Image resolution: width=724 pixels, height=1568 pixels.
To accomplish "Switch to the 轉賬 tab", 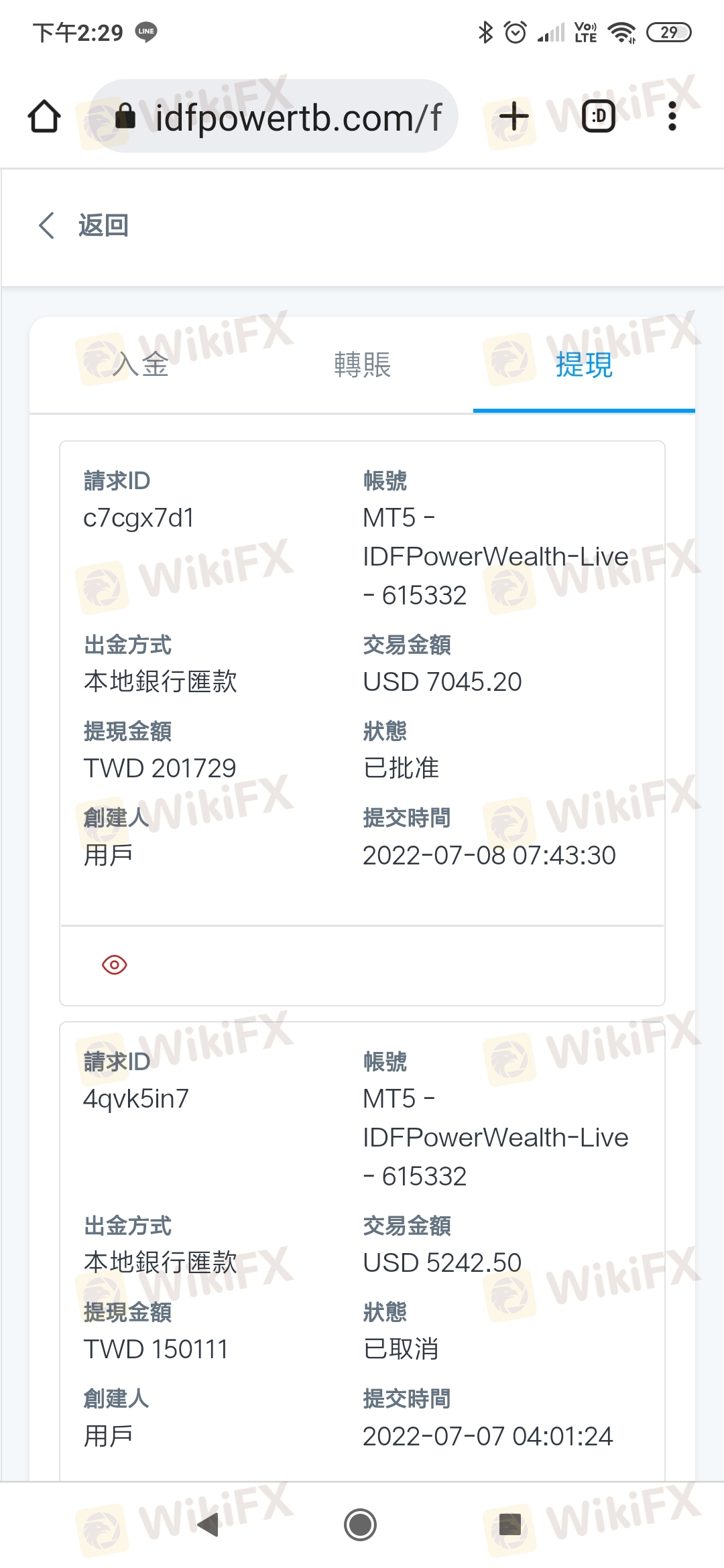I will 362,365.
